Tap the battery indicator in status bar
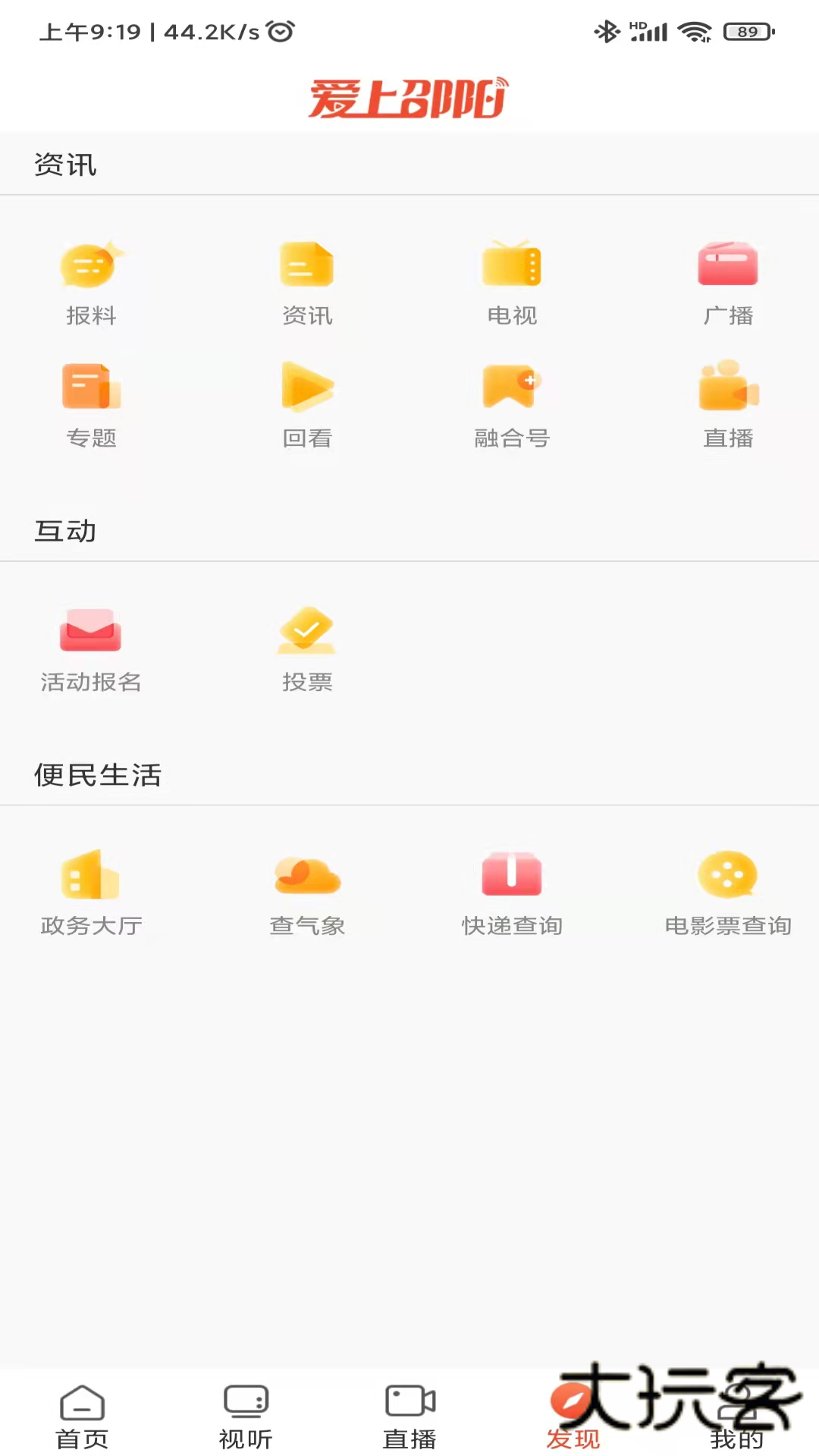Viewport: 819px width, 1456px height. 748,32
